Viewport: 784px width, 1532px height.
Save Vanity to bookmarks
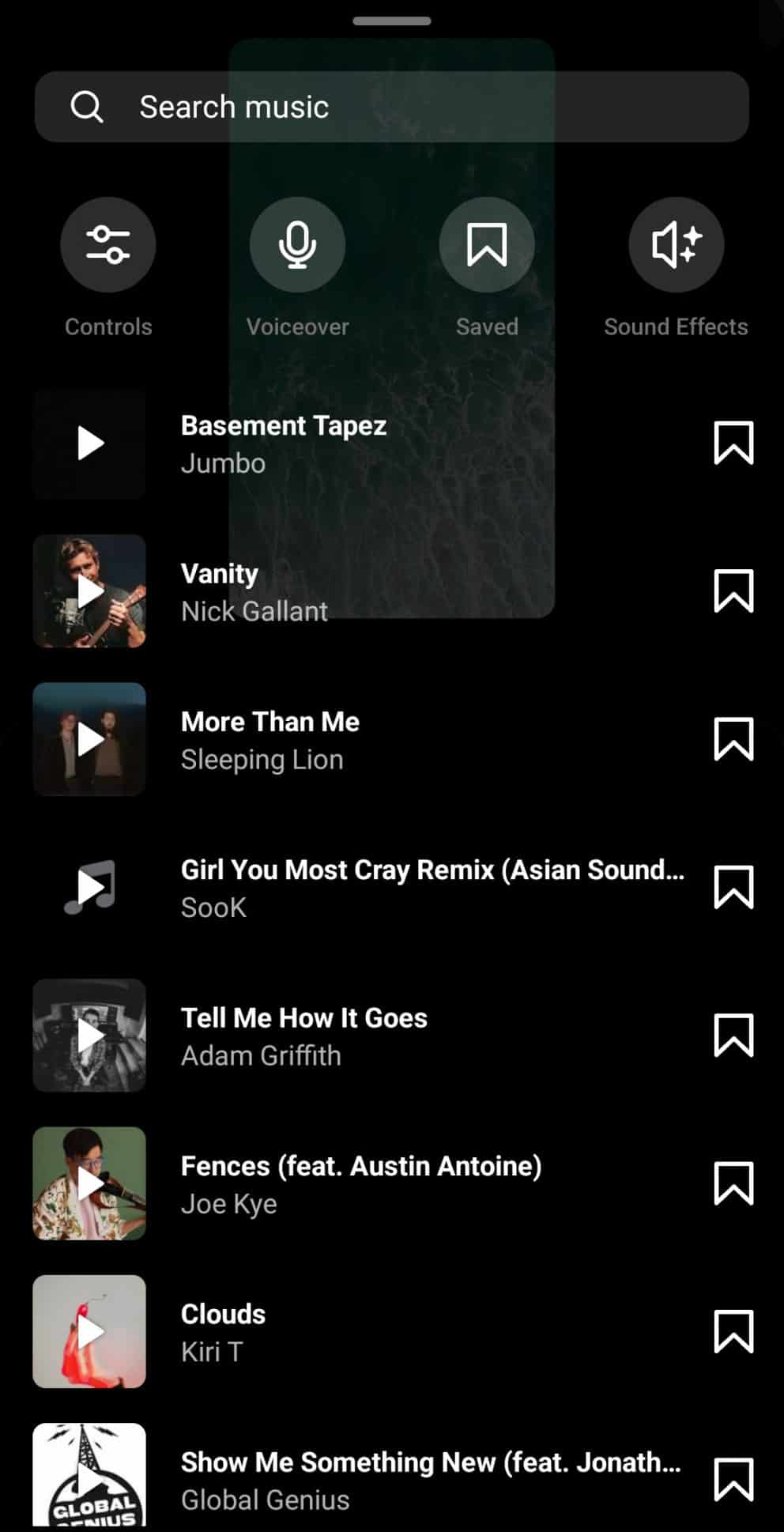pyautogui.click(x=733, y=591)
